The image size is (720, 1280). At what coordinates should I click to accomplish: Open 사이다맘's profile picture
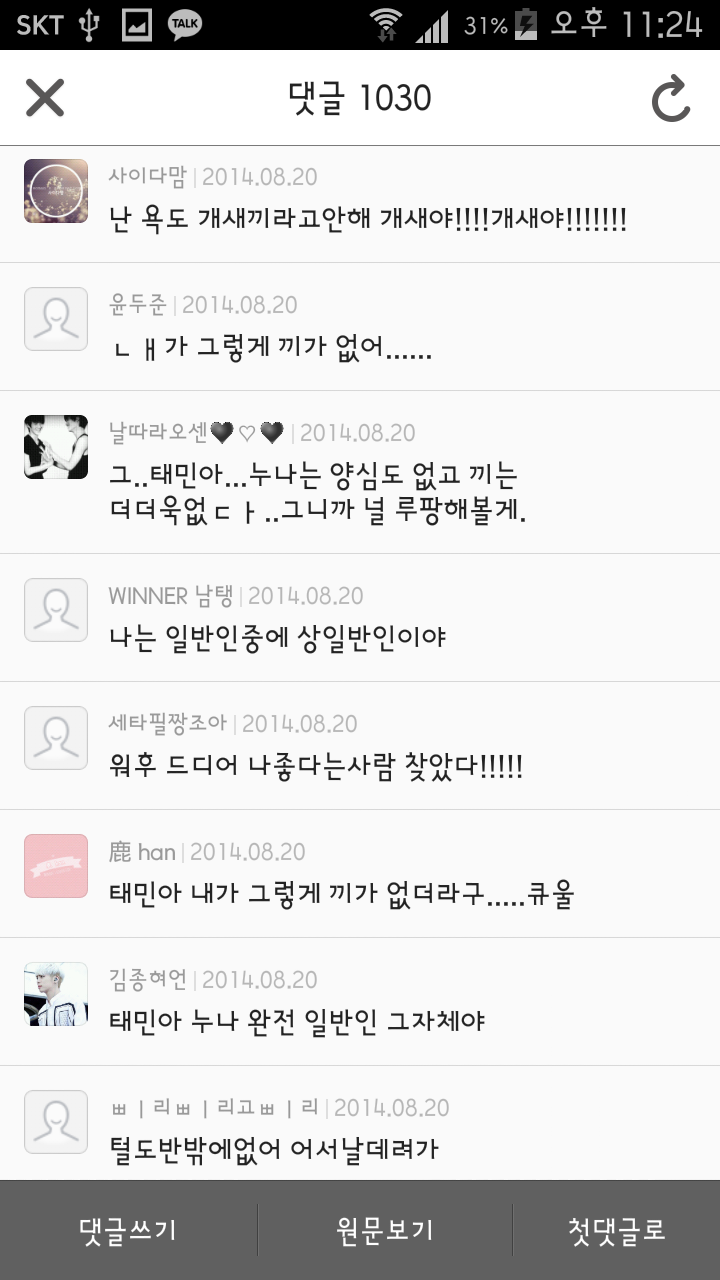pos(56,191)
